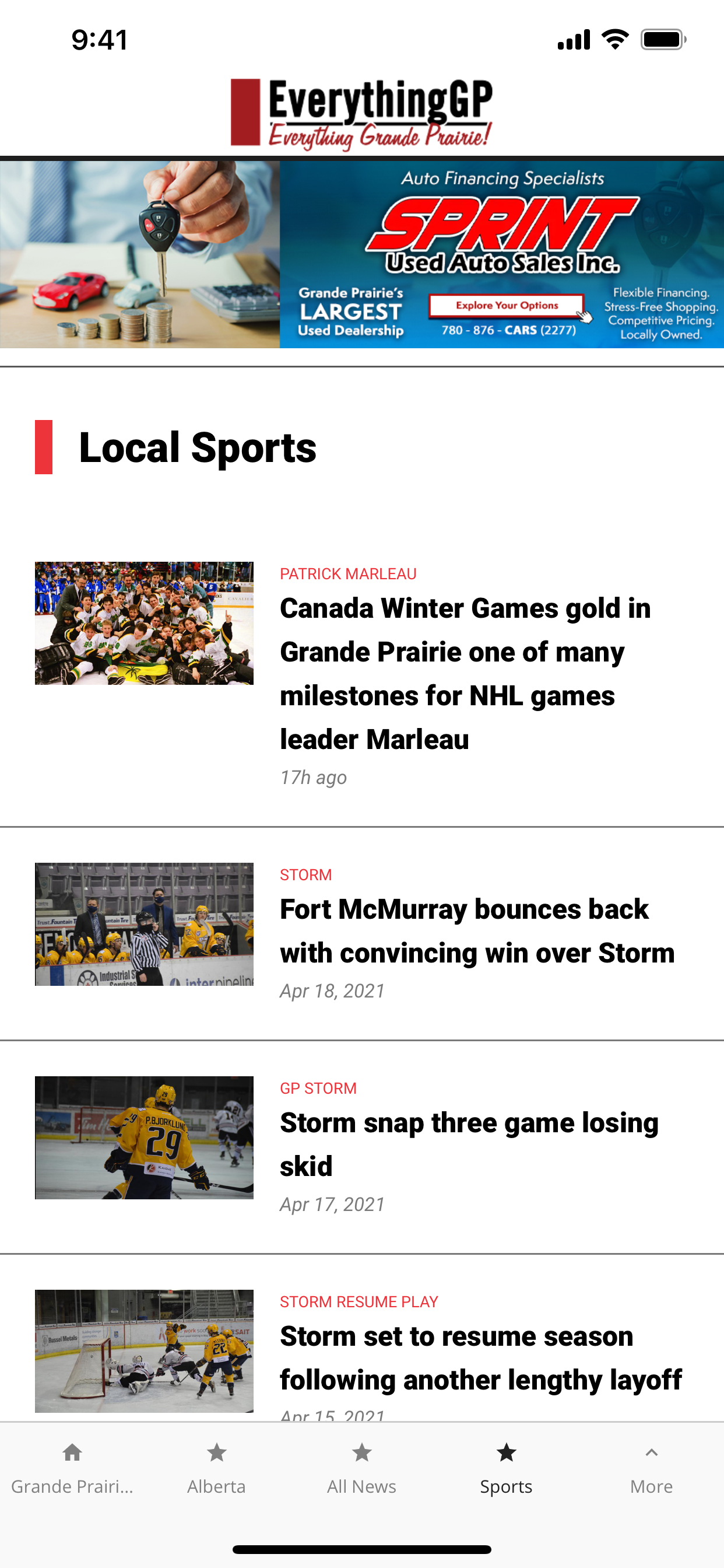Select the Sports tab
The image size is (724, 1568).
click(506, 1468)
